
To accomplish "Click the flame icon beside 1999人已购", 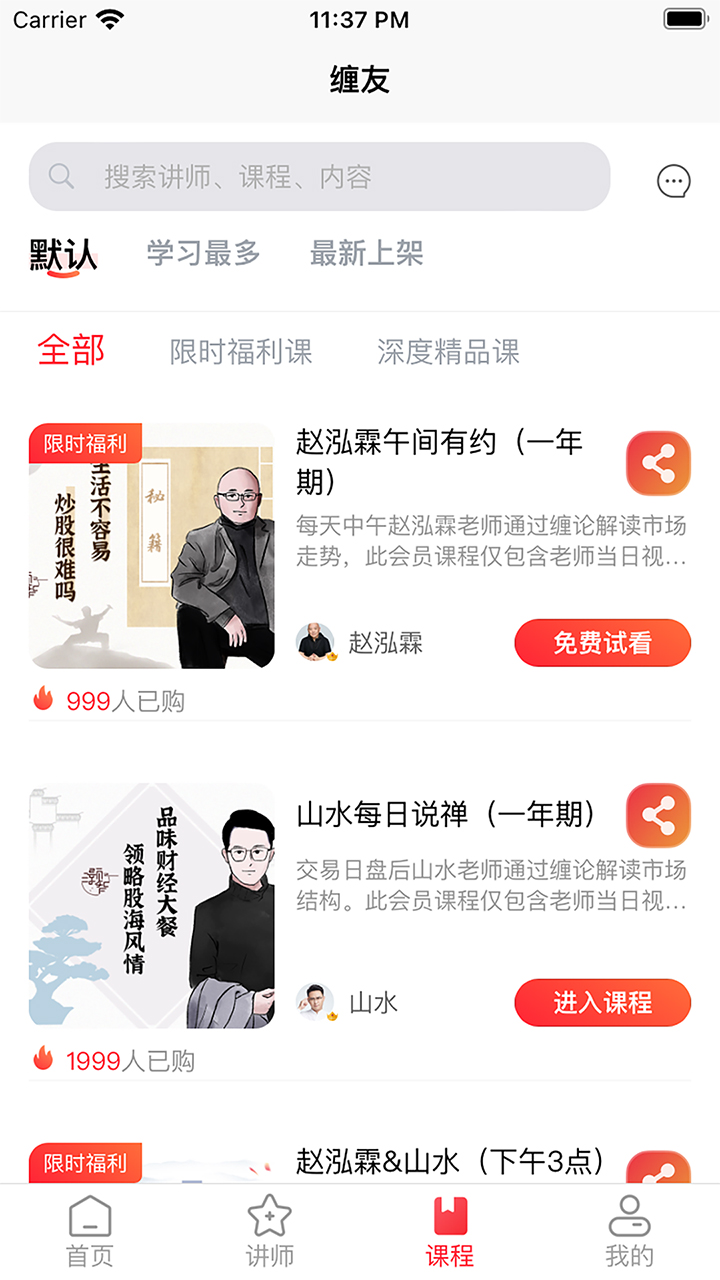I will click(x=41, y=1061).
